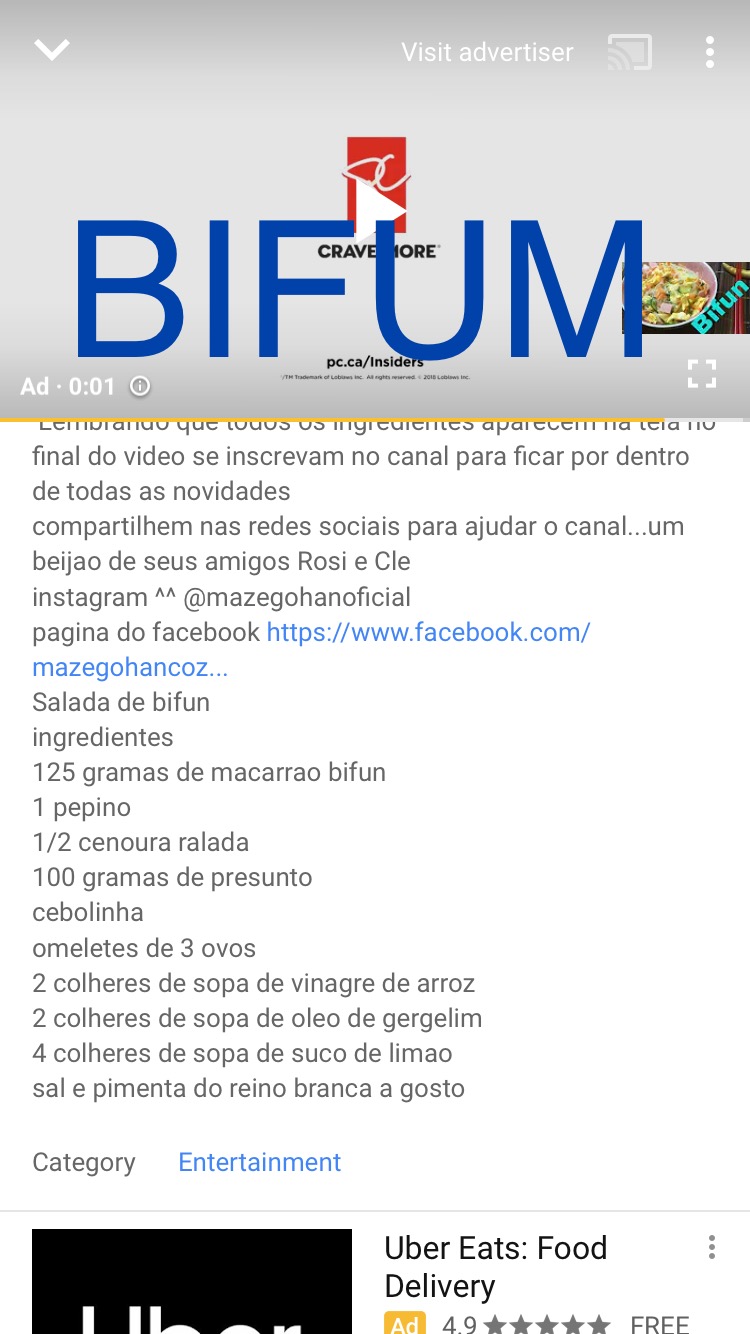This screenshot has width=750, height=1334.
Task: Collapse the video player with the down chevron
Action: (52, 49)
